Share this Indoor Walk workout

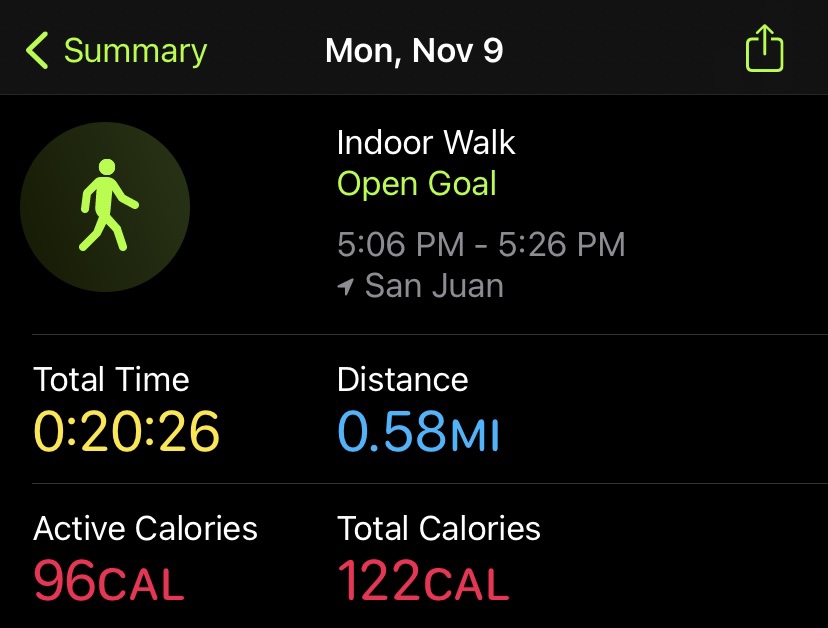[x=764, y=49]
